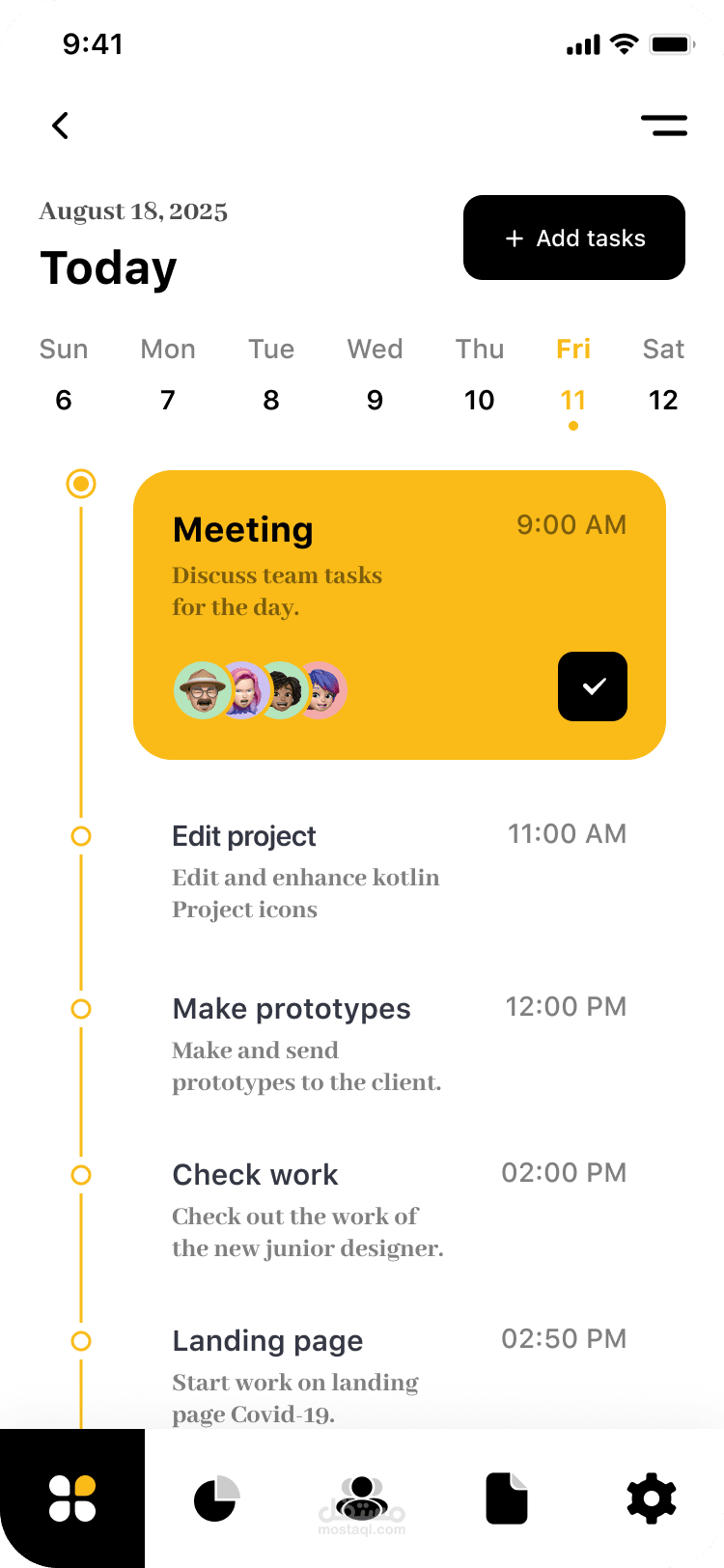This screenshot has height=1568, width=724.
Task: Mark the Meeting task as done
Action: coord(593,686)
